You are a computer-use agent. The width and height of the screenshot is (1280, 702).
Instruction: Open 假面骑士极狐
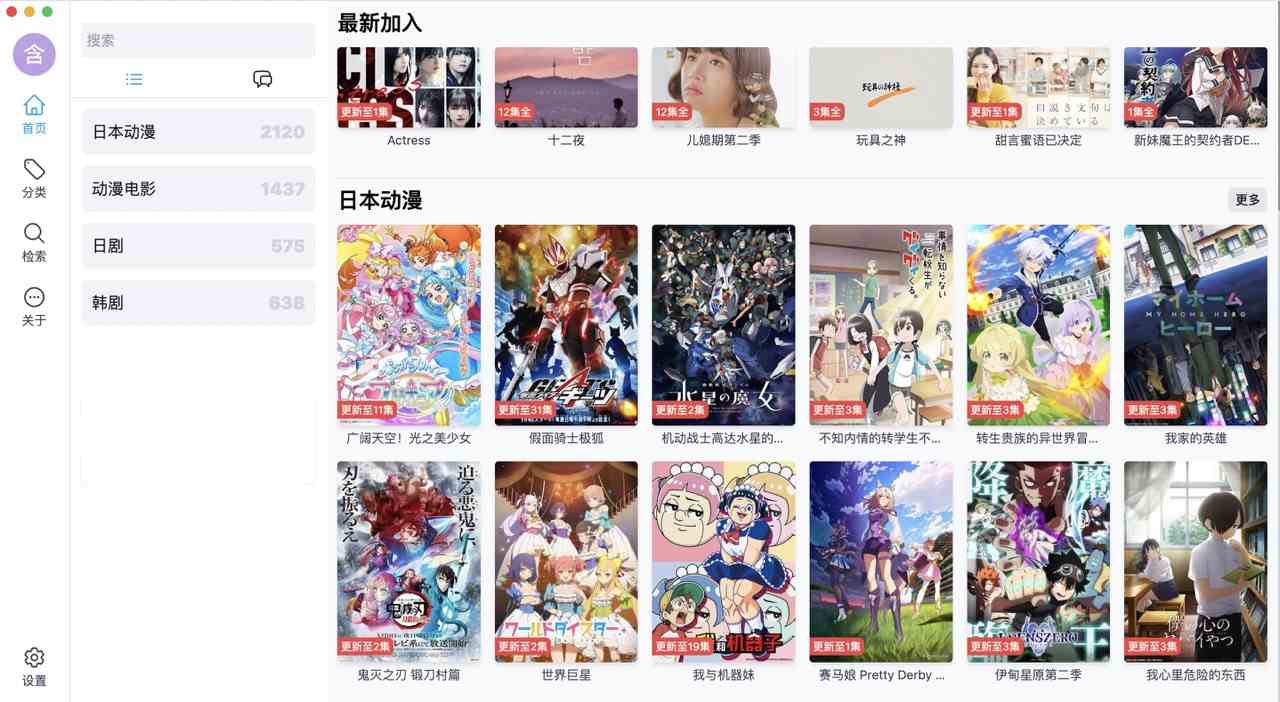pyautogui.click(x=566, y=325)
